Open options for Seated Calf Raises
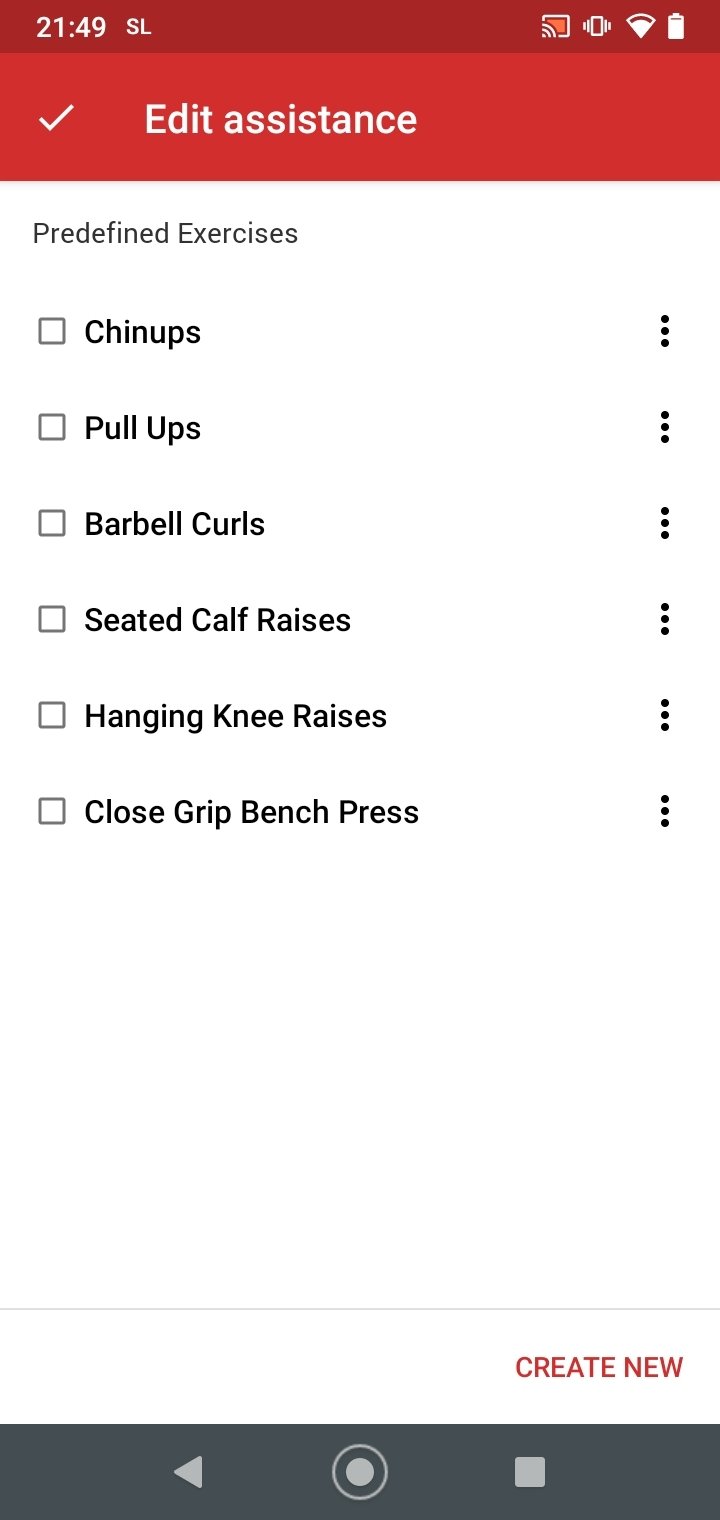720x1520 pixels. pyautogui.click(x=664, y=619)
